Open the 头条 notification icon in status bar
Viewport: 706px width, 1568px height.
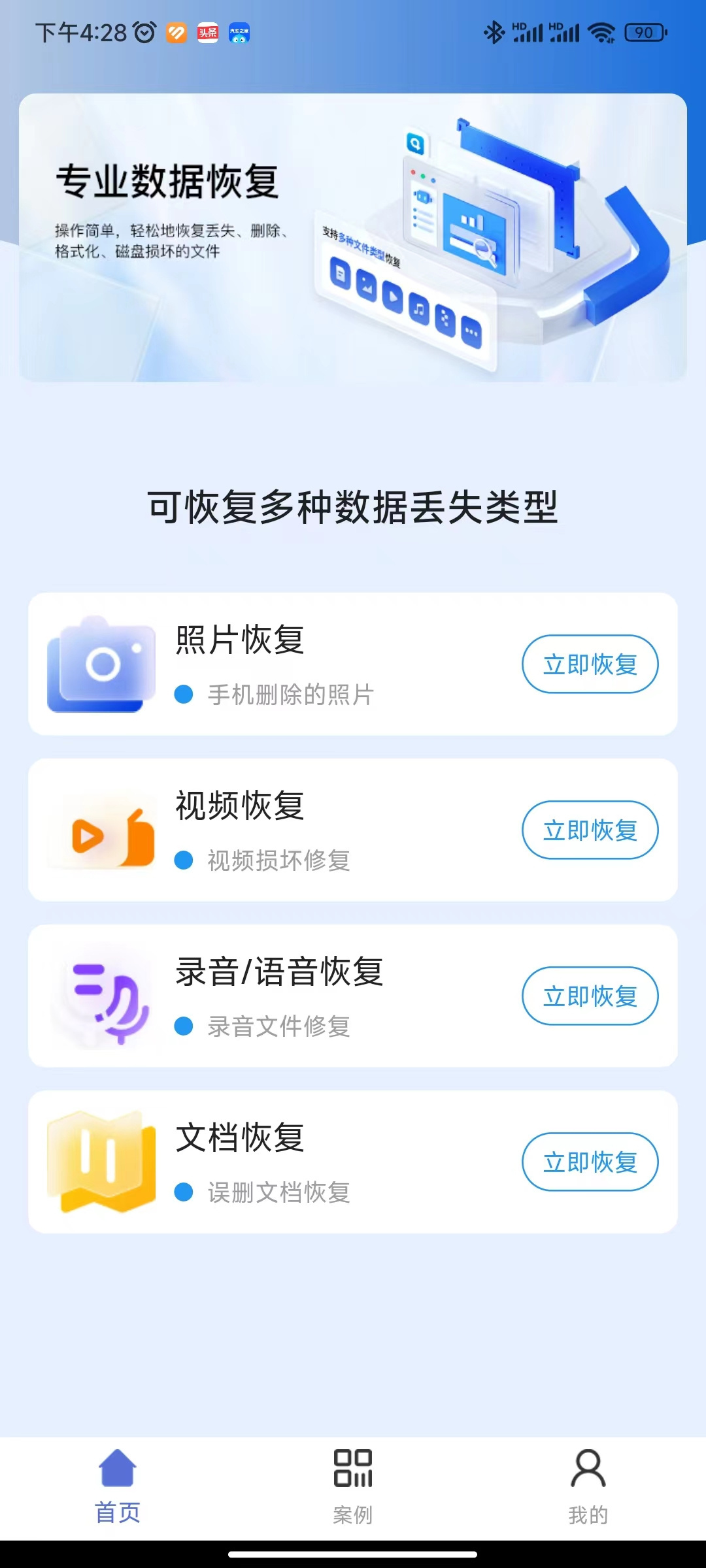[x=207, y=33]
